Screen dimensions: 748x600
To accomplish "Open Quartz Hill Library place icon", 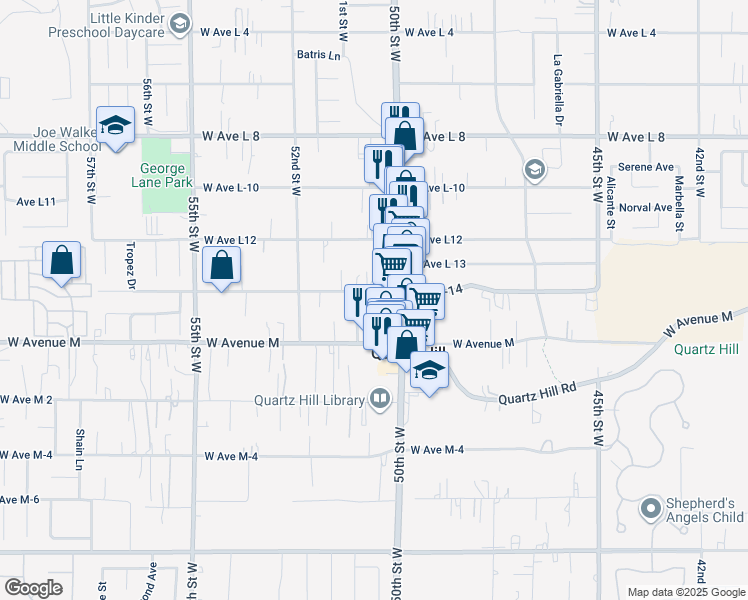I will tap(380, 400).
